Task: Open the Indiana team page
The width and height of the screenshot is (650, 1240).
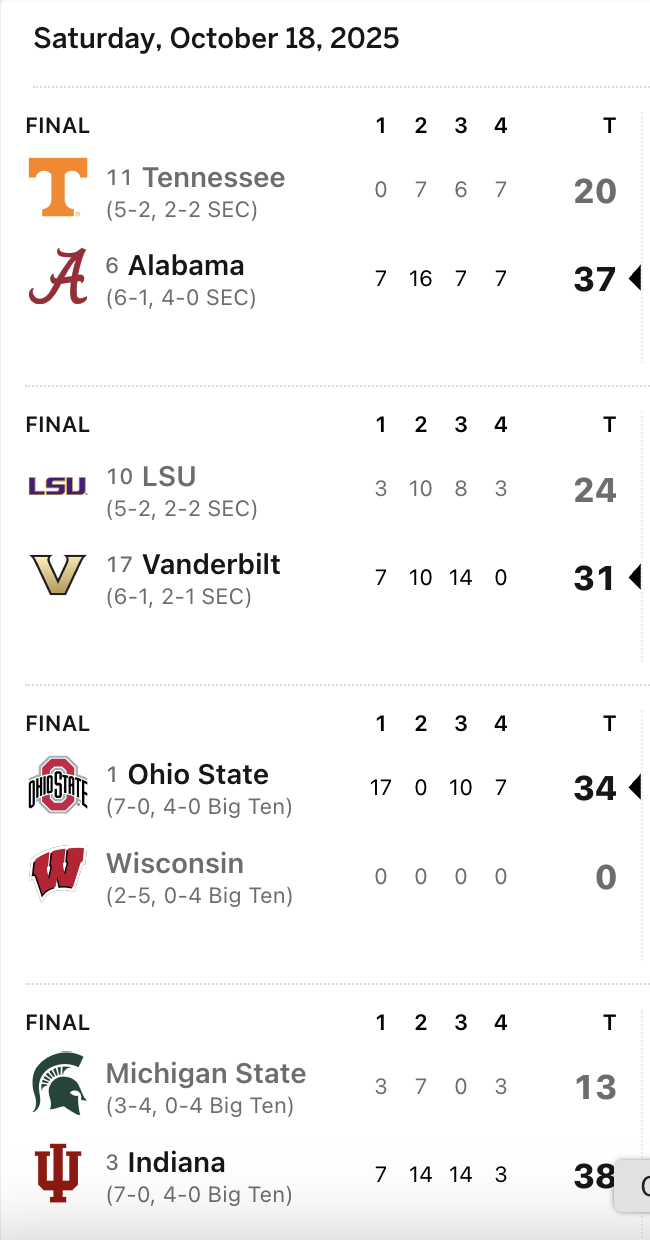Action: pos(176,1163)
